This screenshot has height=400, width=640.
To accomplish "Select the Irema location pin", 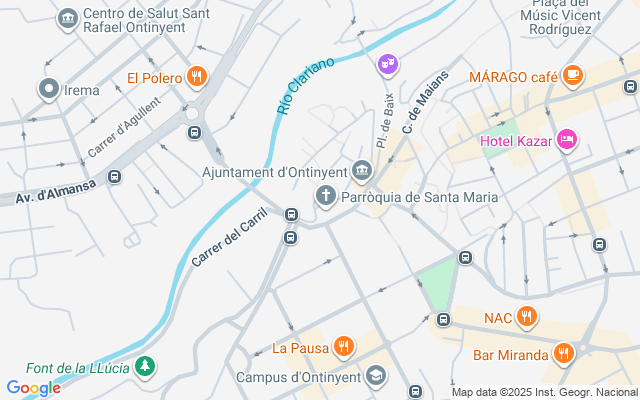I will tap(49, 90).
